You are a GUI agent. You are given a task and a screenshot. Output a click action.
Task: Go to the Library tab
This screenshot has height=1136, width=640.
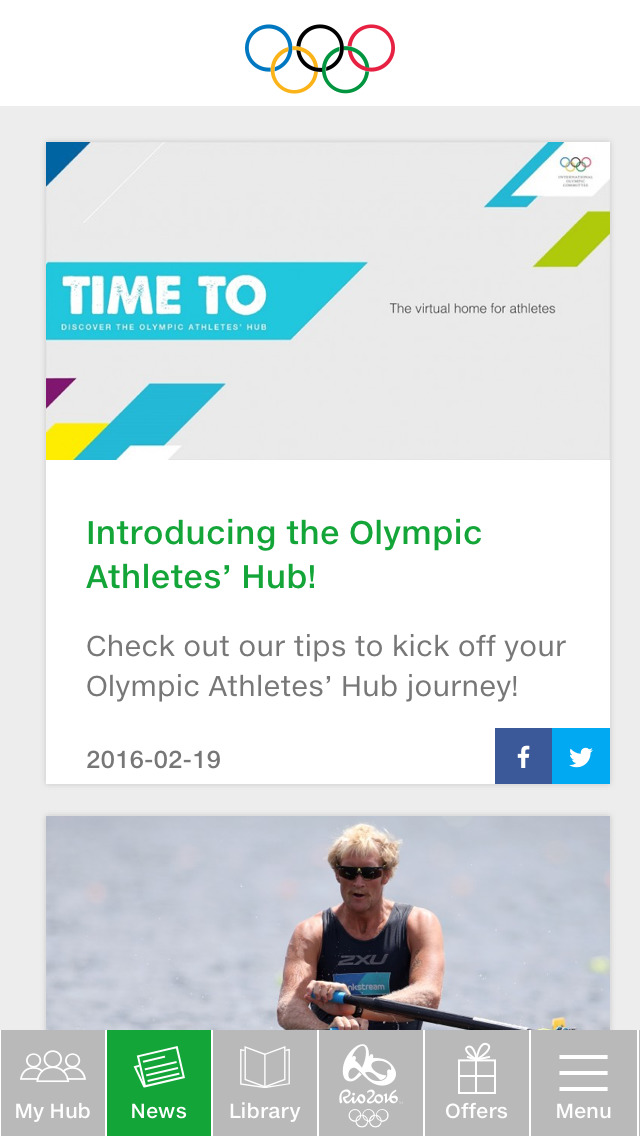point(265,1083)
